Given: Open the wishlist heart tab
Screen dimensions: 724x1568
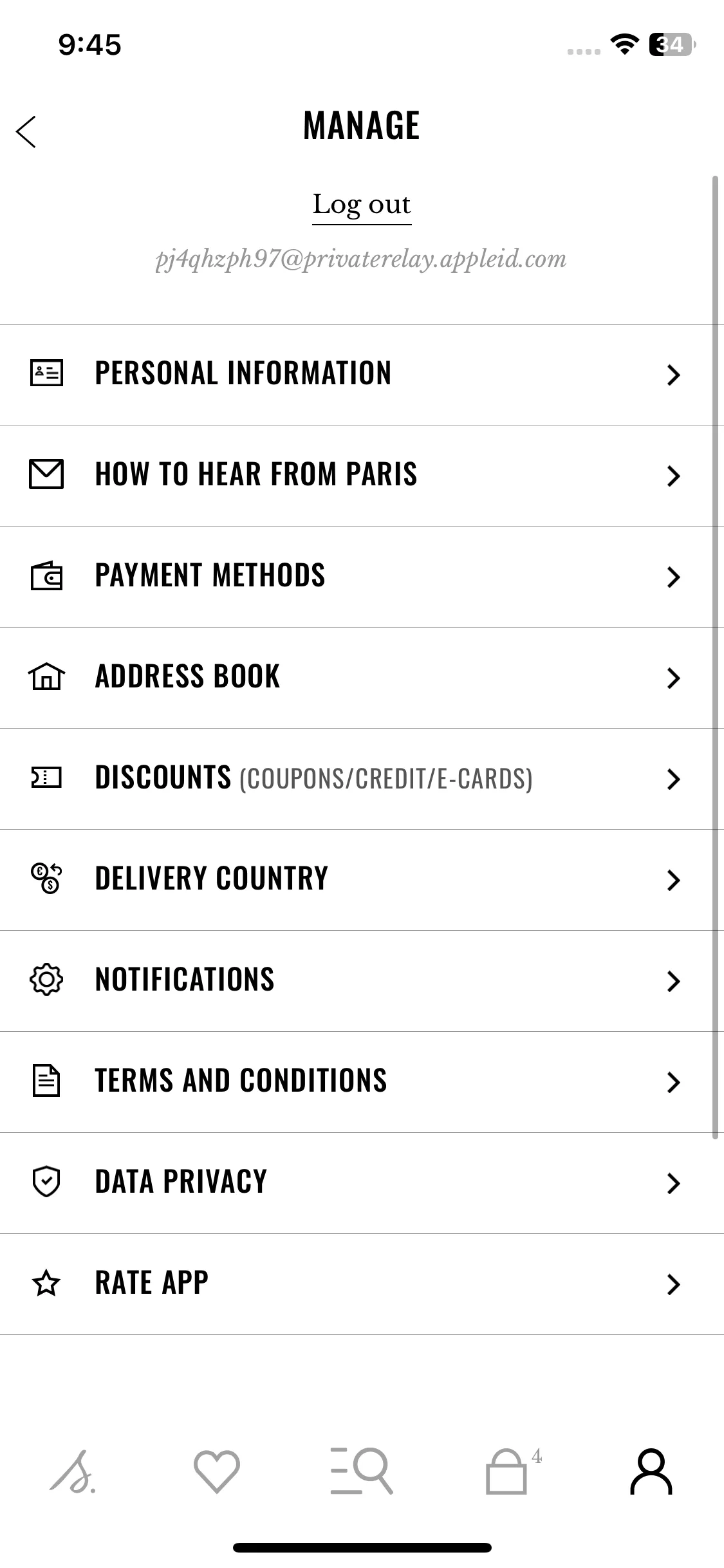Looking at the screenshot, I should [217, 1471].
